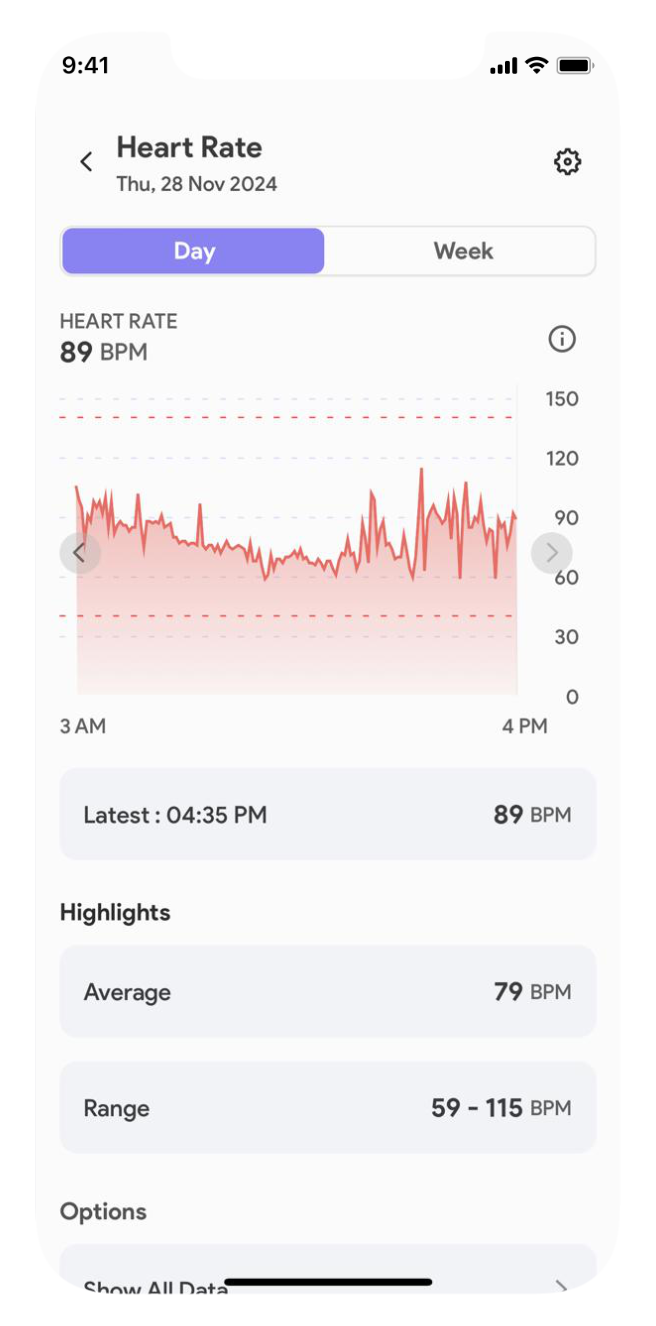This screenshot has width=656, height=1326.
Task: Show the previous day's chart
Action: pos(80,552)
